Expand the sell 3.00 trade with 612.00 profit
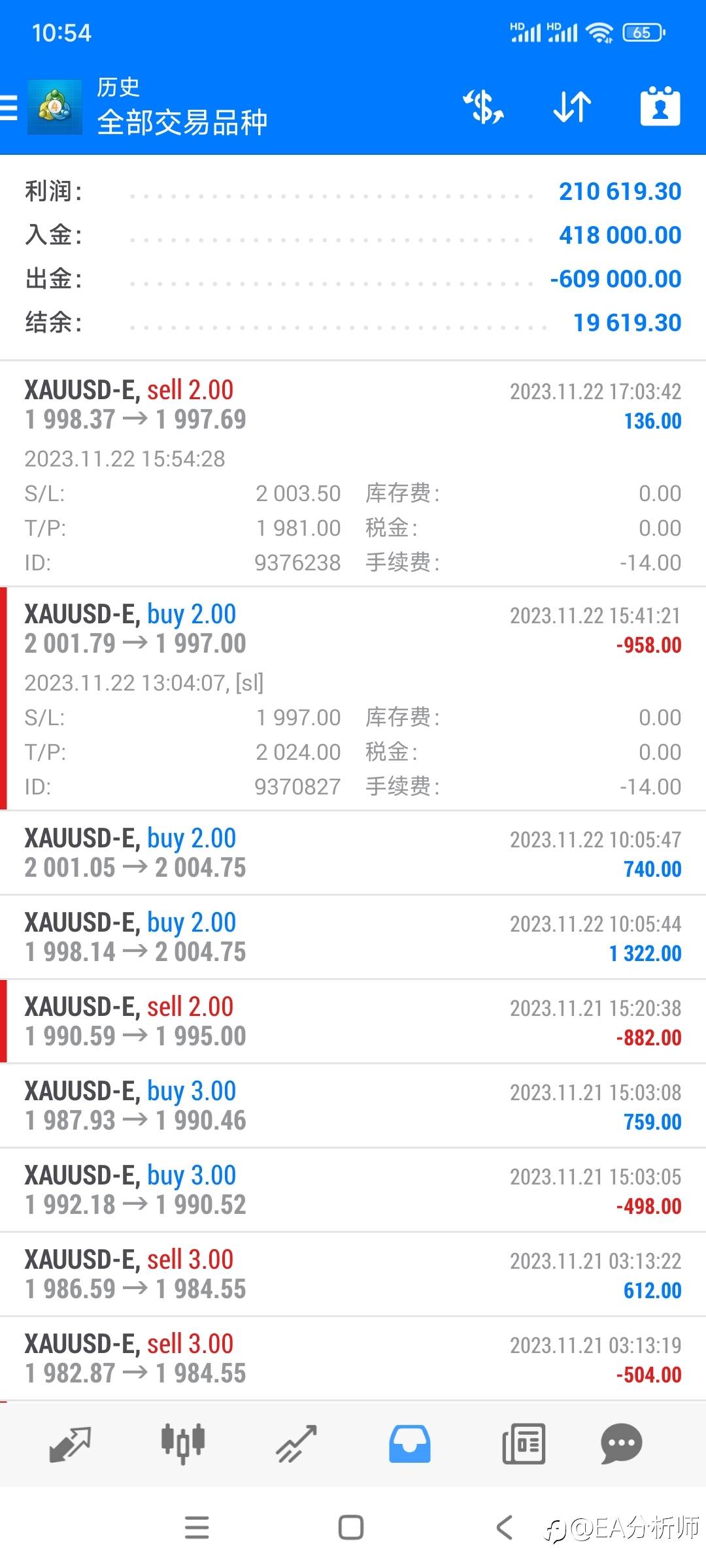706x1568 pixels. (353, 1274)
